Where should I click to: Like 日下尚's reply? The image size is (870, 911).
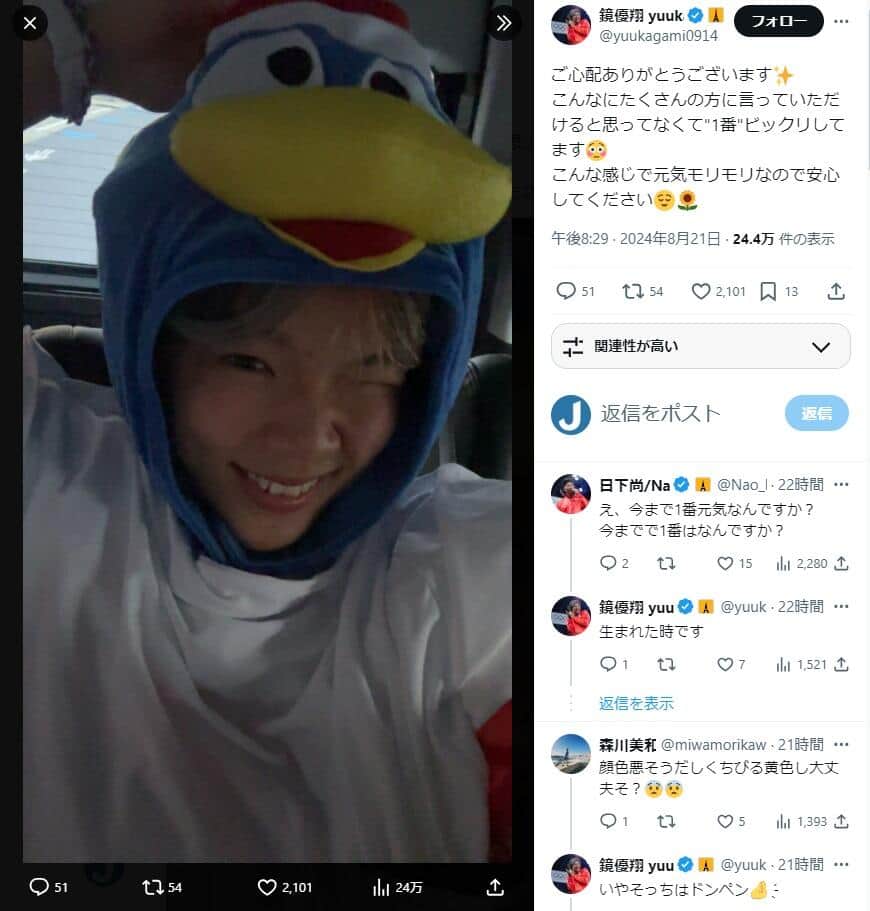726,563
